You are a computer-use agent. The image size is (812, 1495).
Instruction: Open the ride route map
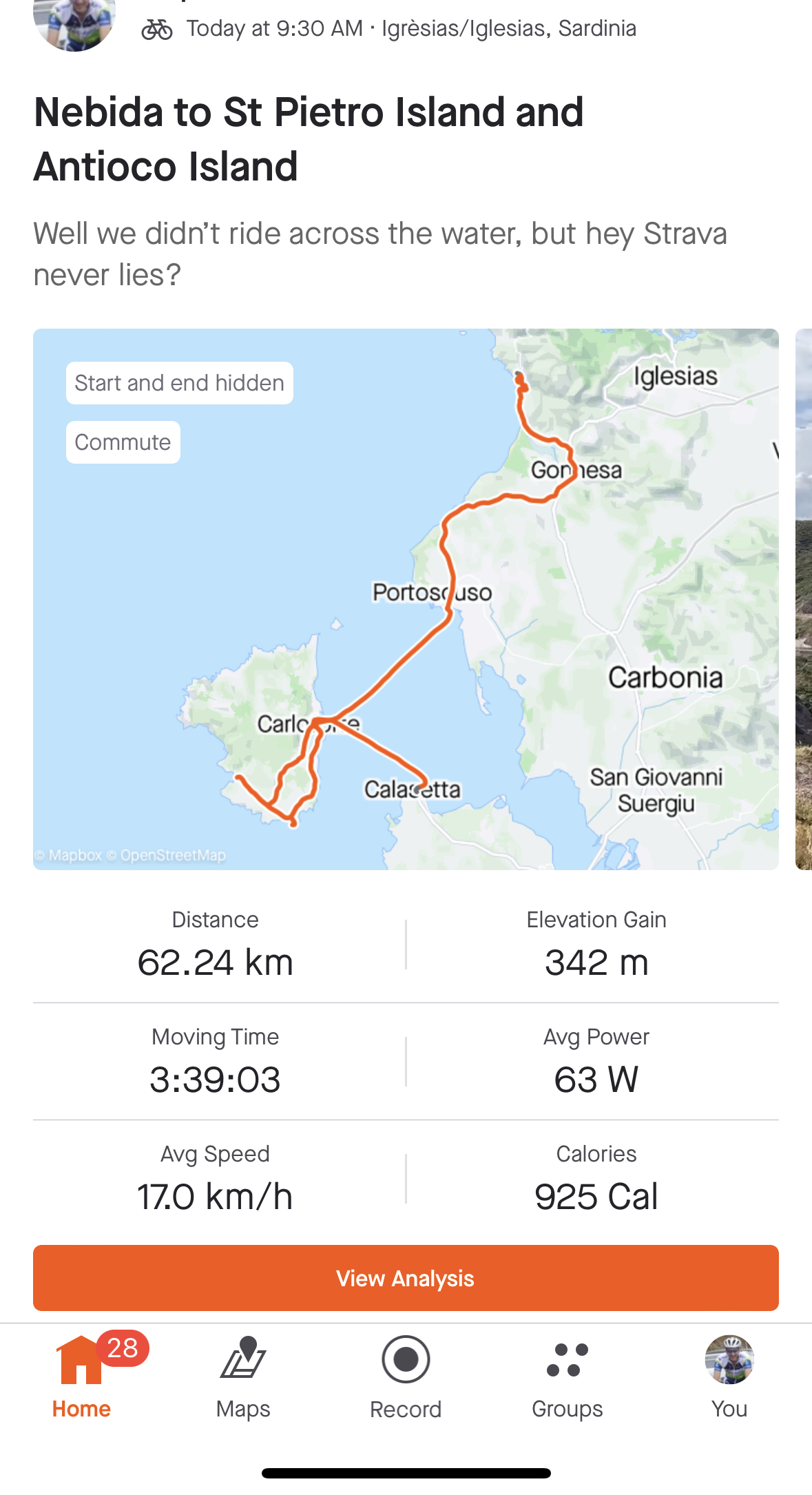tap(406, 599)
